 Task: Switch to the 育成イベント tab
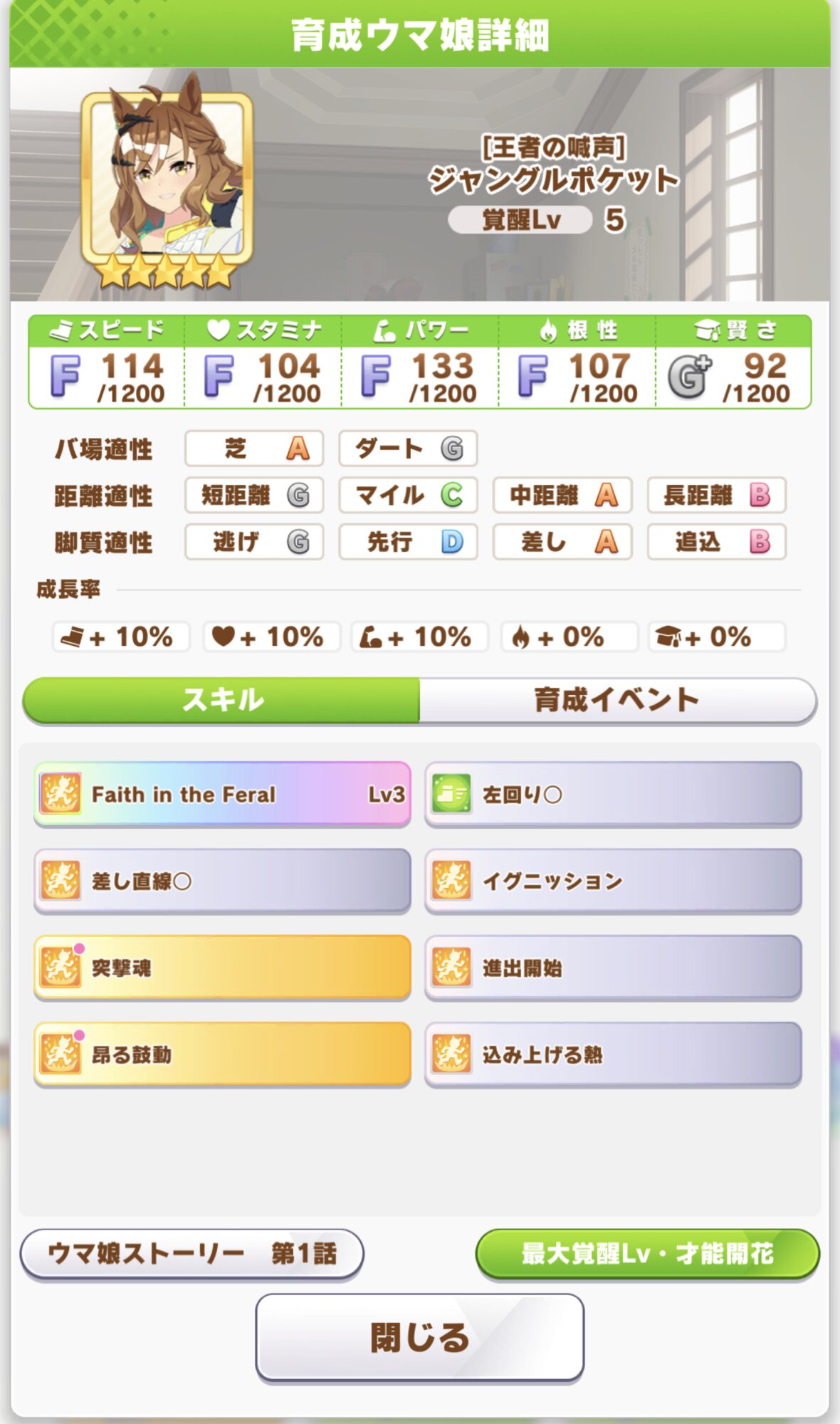pos(616,700)
